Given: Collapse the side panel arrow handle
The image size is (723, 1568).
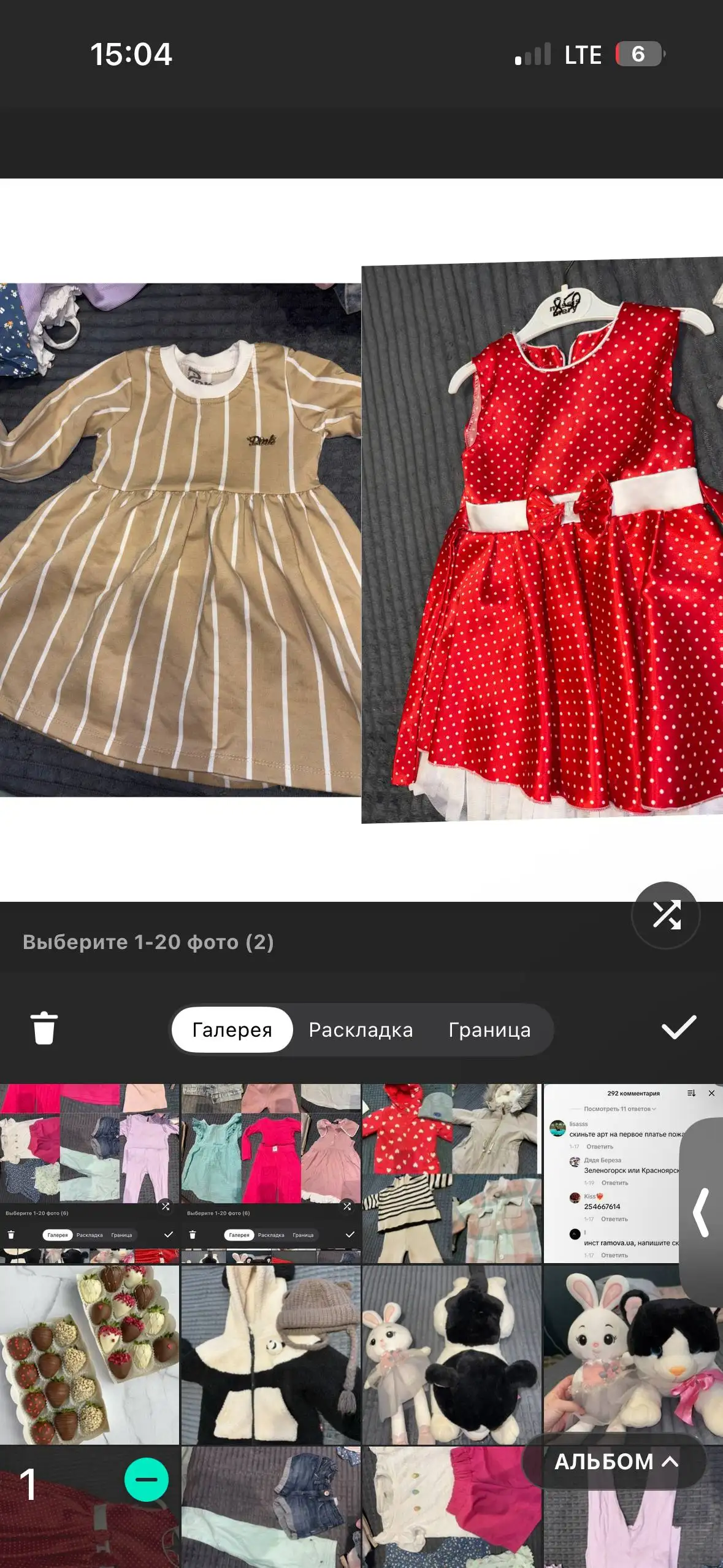Looking at the screenshot, I should (702, 1212).
